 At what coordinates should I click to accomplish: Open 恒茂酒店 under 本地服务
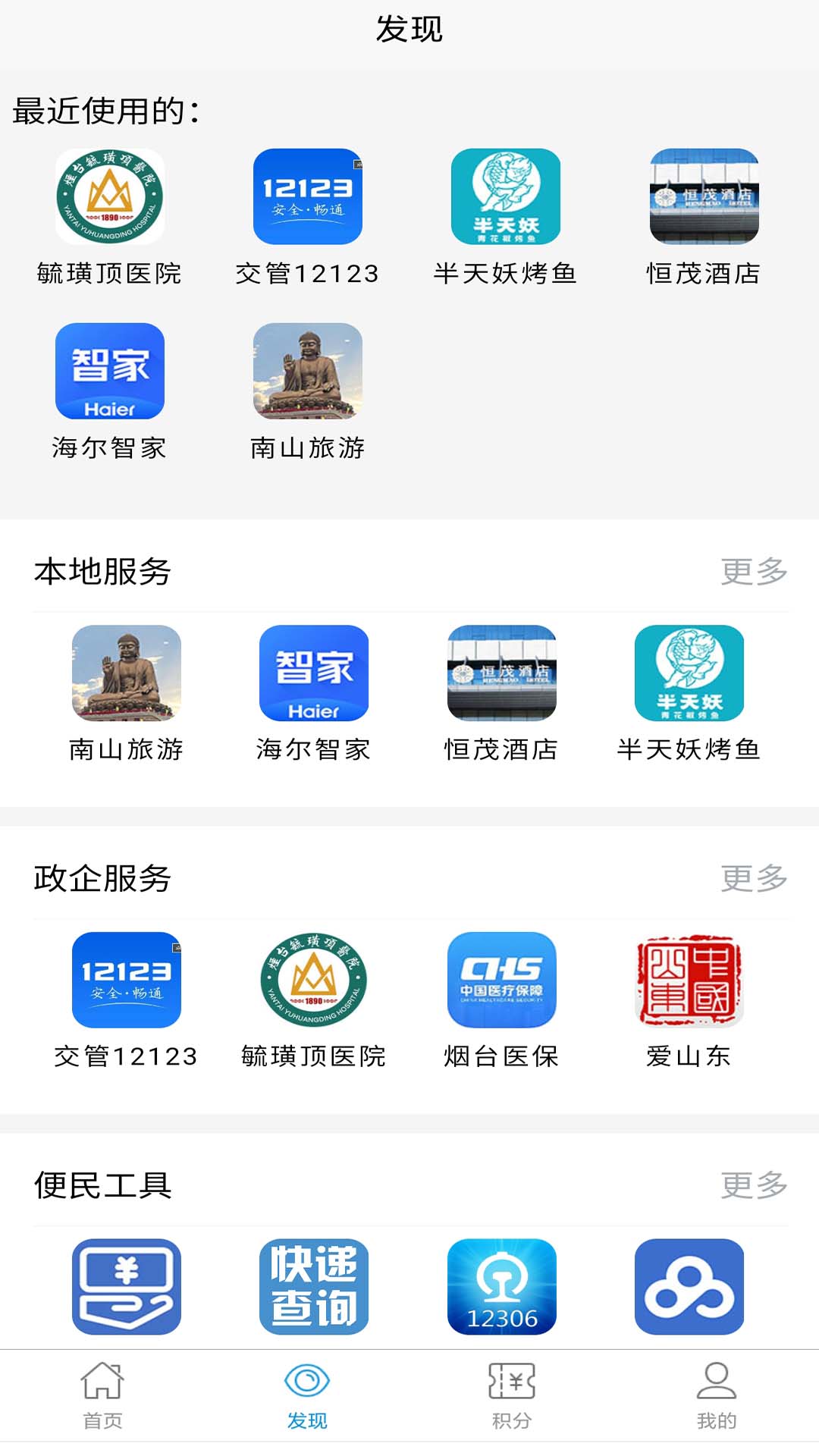pos(500,675)
